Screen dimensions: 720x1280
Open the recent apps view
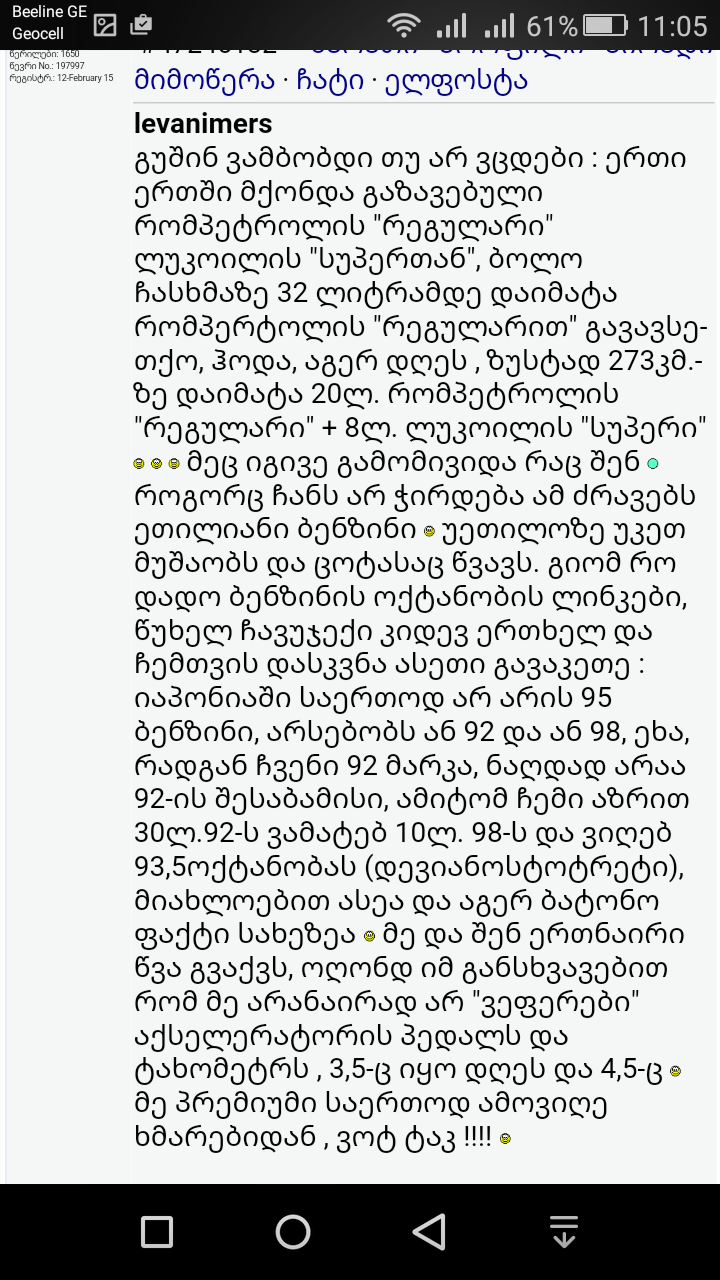pos(157,1231)
